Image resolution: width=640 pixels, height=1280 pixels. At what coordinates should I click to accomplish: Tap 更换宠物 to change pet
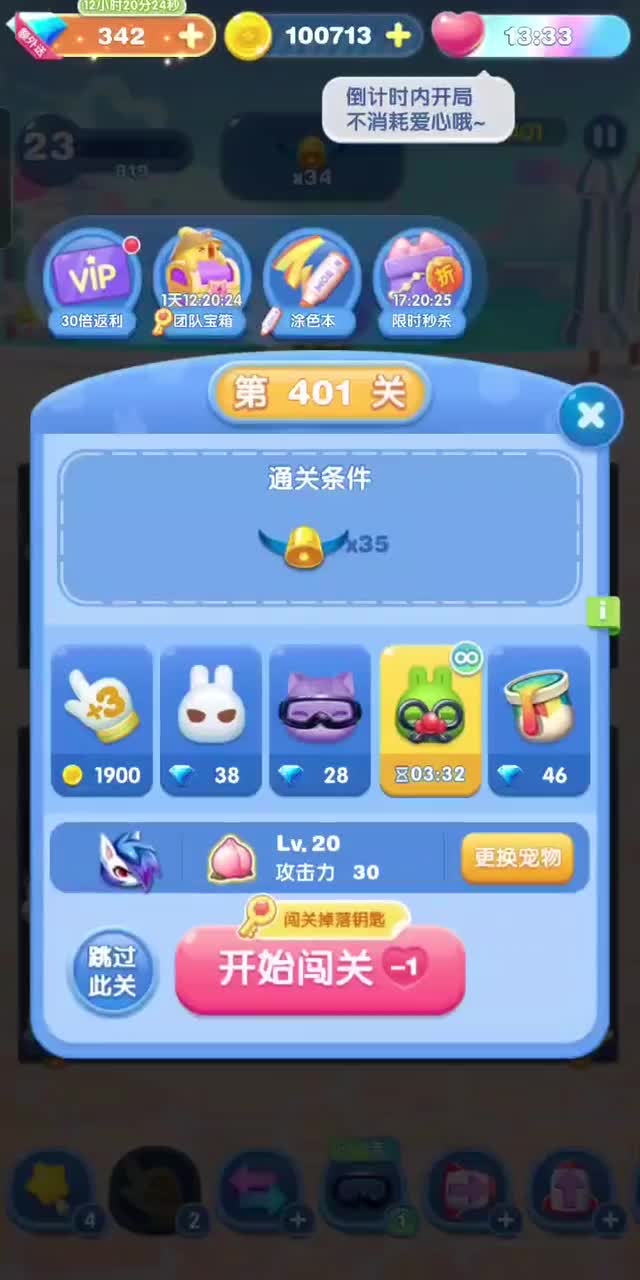(x=517, y=857)
